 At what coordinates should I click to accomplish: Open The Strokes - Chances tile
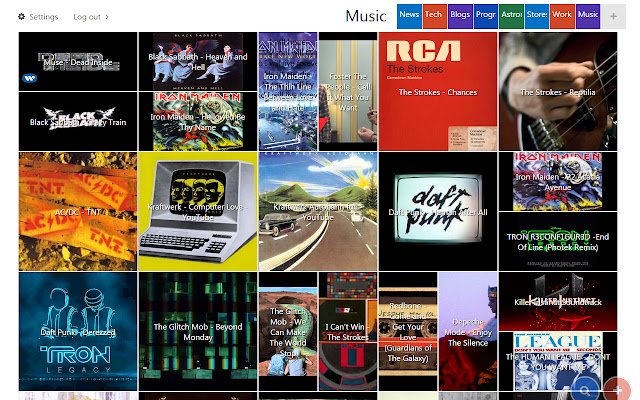[437, 92]
